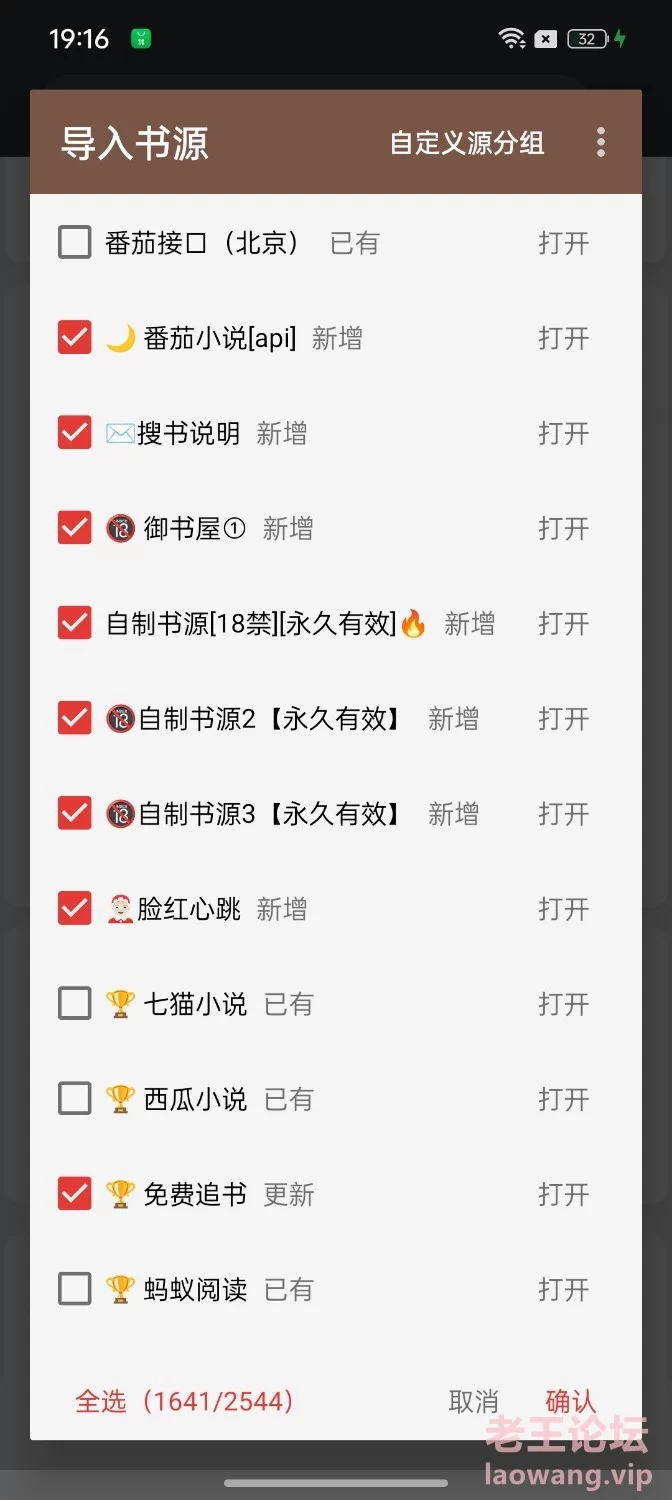This screenshot has height=1500, width=672.
Task: Open the three-dot overflow menu
Action: (601, 143)
